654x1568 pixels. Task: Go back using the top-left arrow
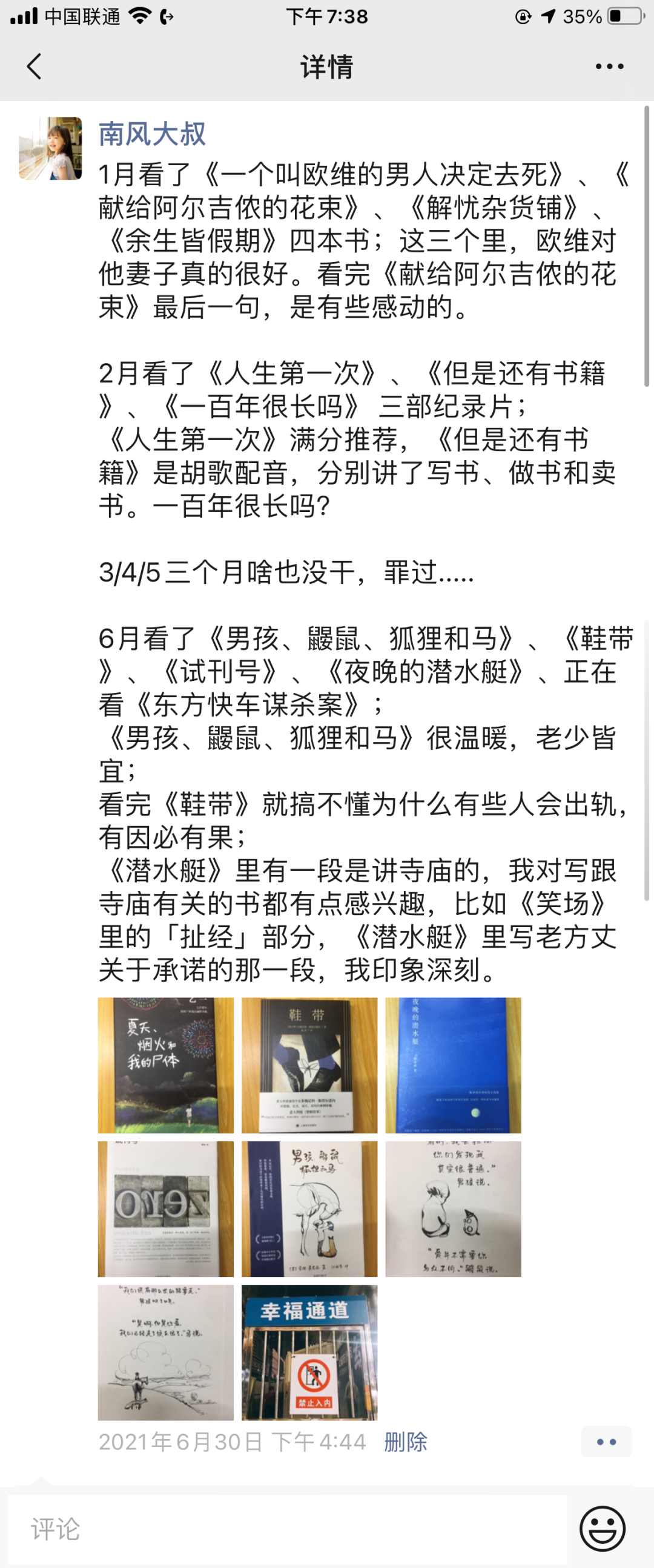[x=35, y=66]
